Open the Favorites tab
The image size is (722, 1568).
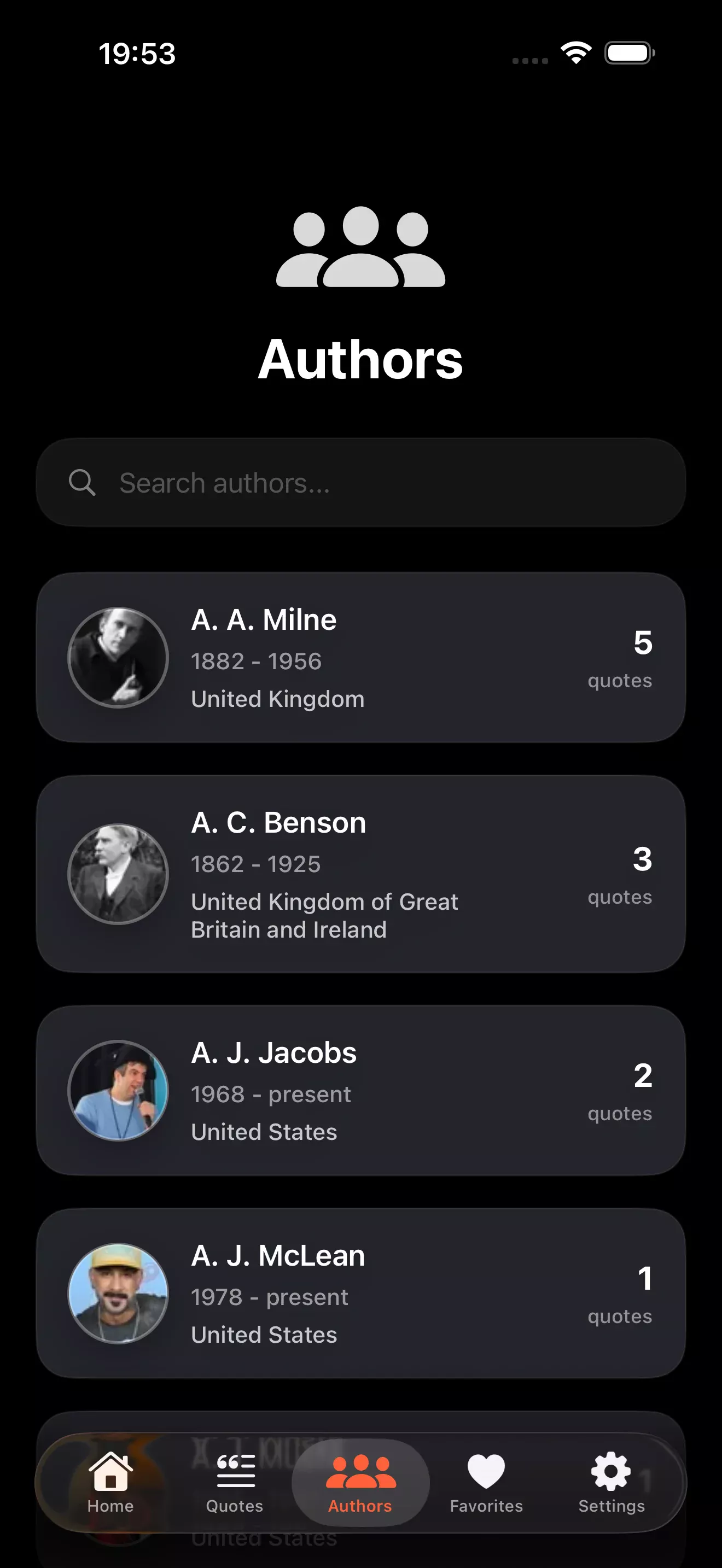click(486, 1483)
